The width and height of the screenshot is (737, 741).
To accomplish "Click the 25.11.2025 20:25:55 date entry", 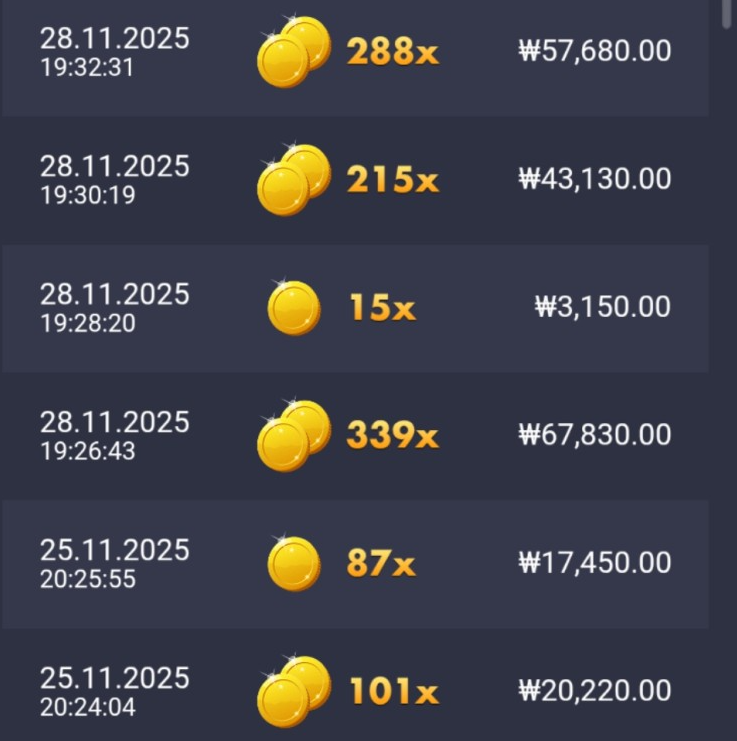I will pyautogui.click(x=113, y=562).
